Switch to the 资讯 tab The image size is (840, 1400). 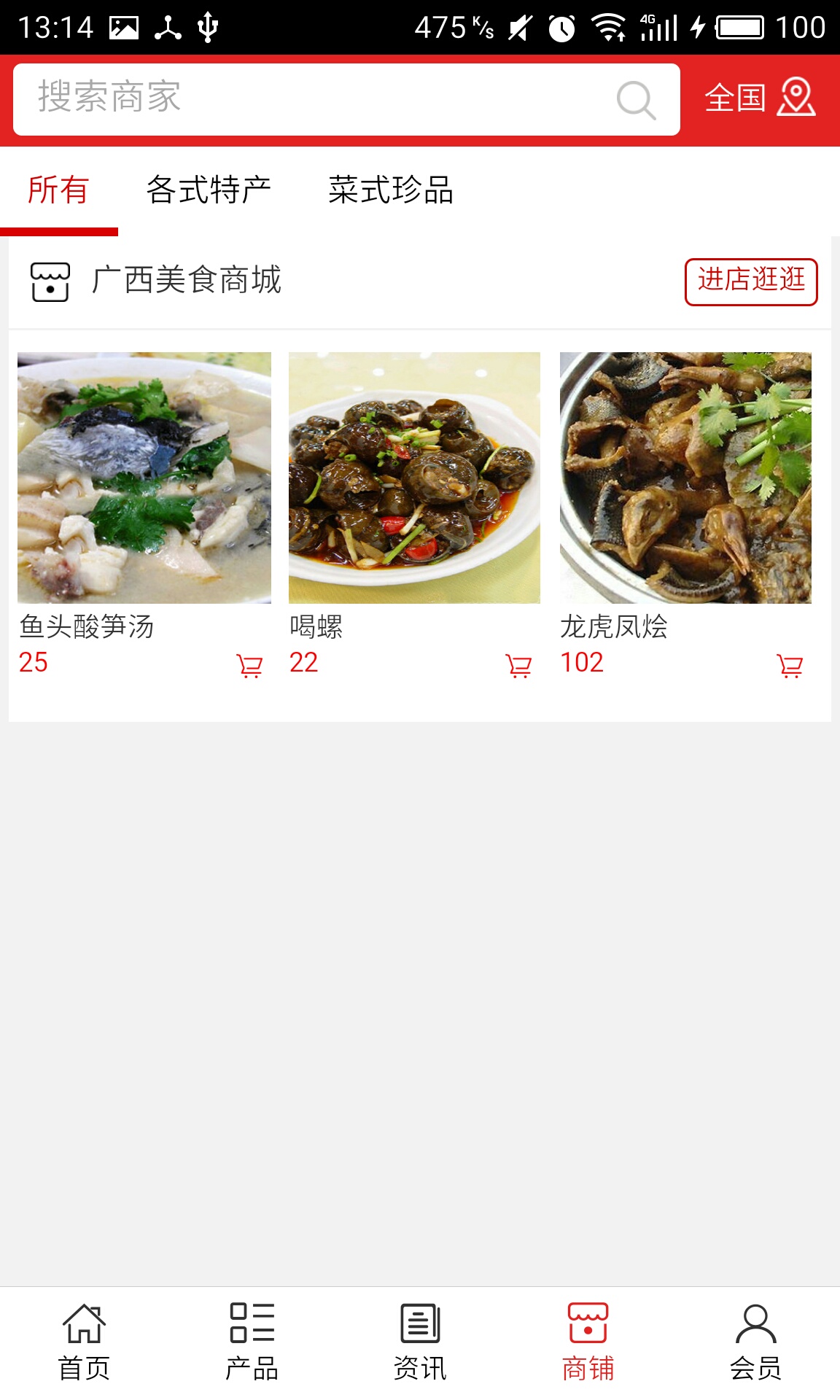[x=420, y=1342]
